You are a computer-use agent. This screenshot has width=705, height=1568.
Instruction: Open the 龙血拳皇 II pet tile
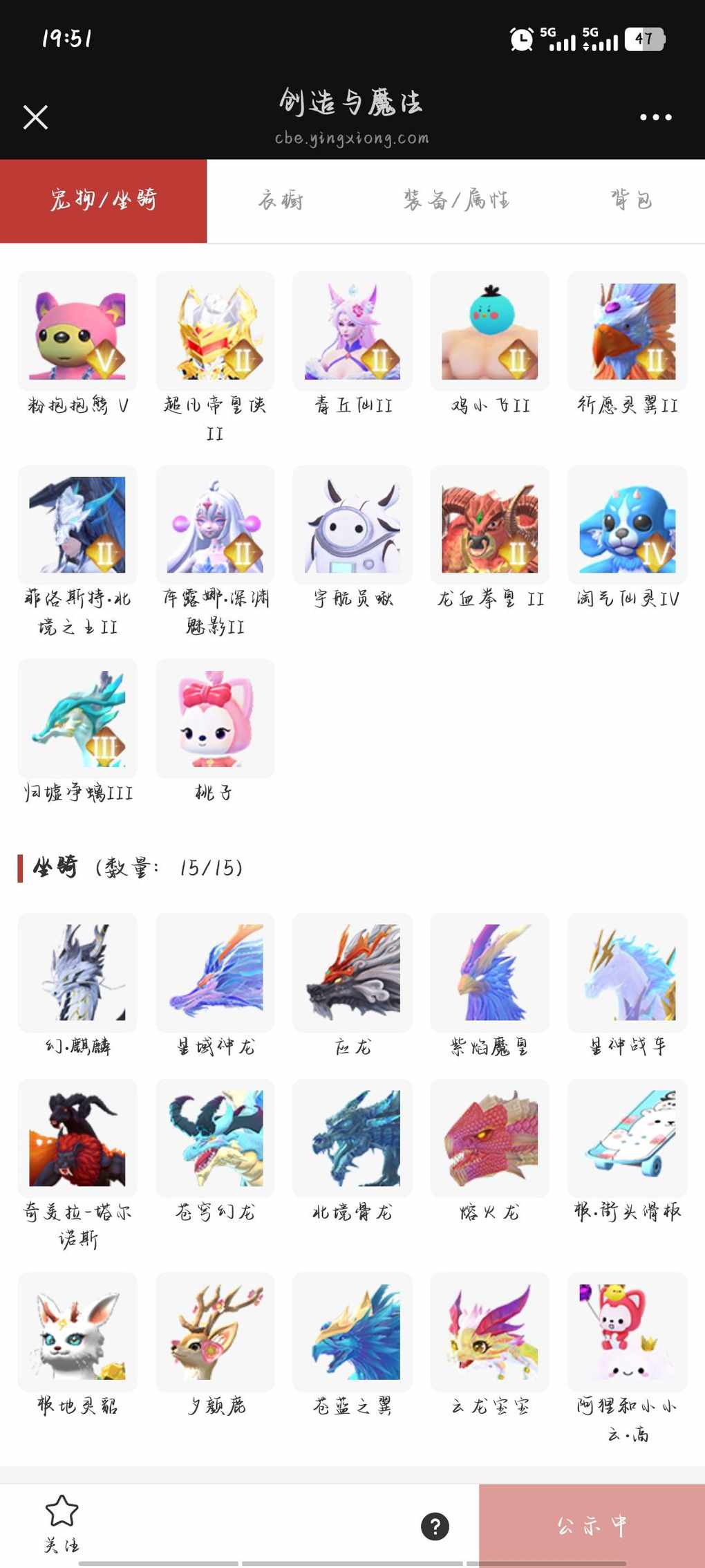coord(489,526)
